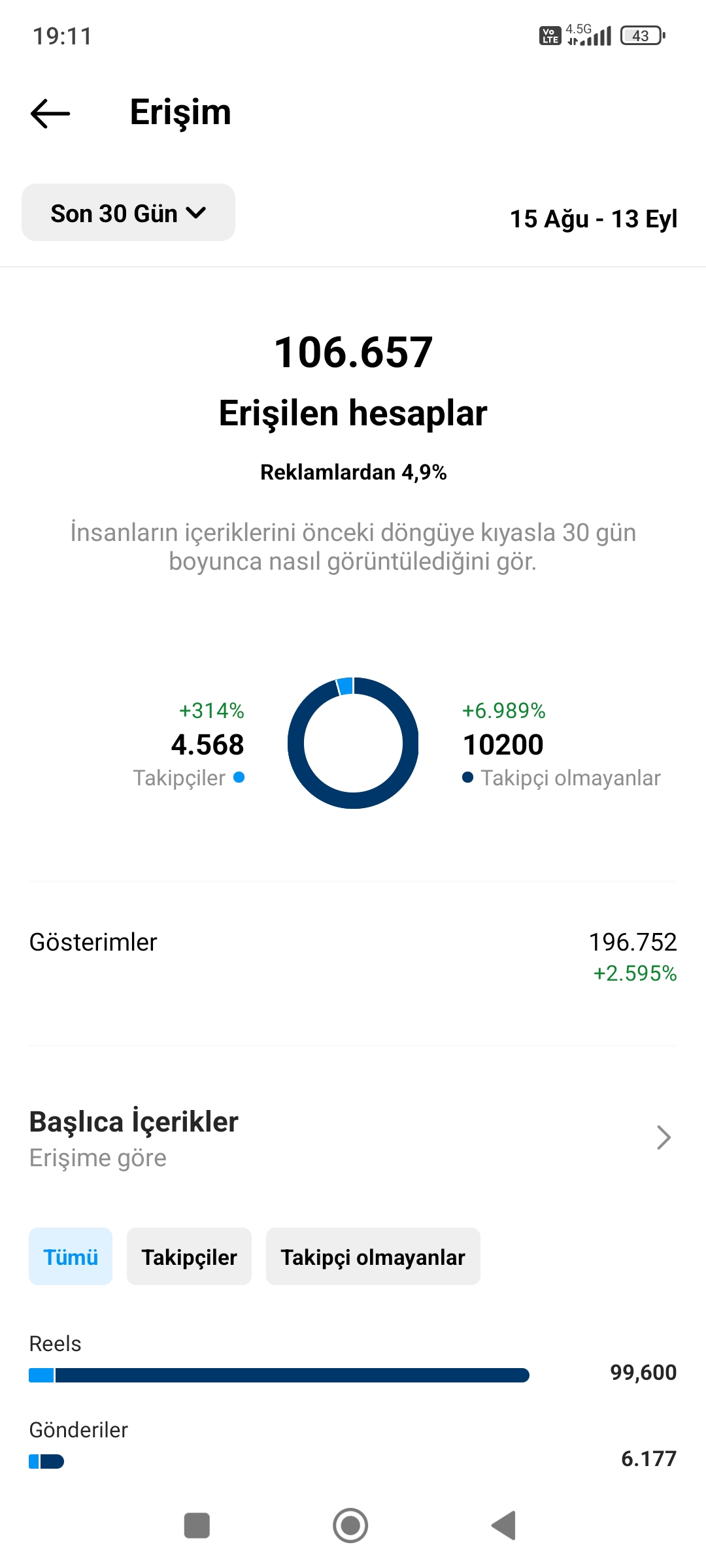This screenshot has width=706, height=1568.
Task: Open Başlıca İçerikler chevron
Action: pos(664,1137)
